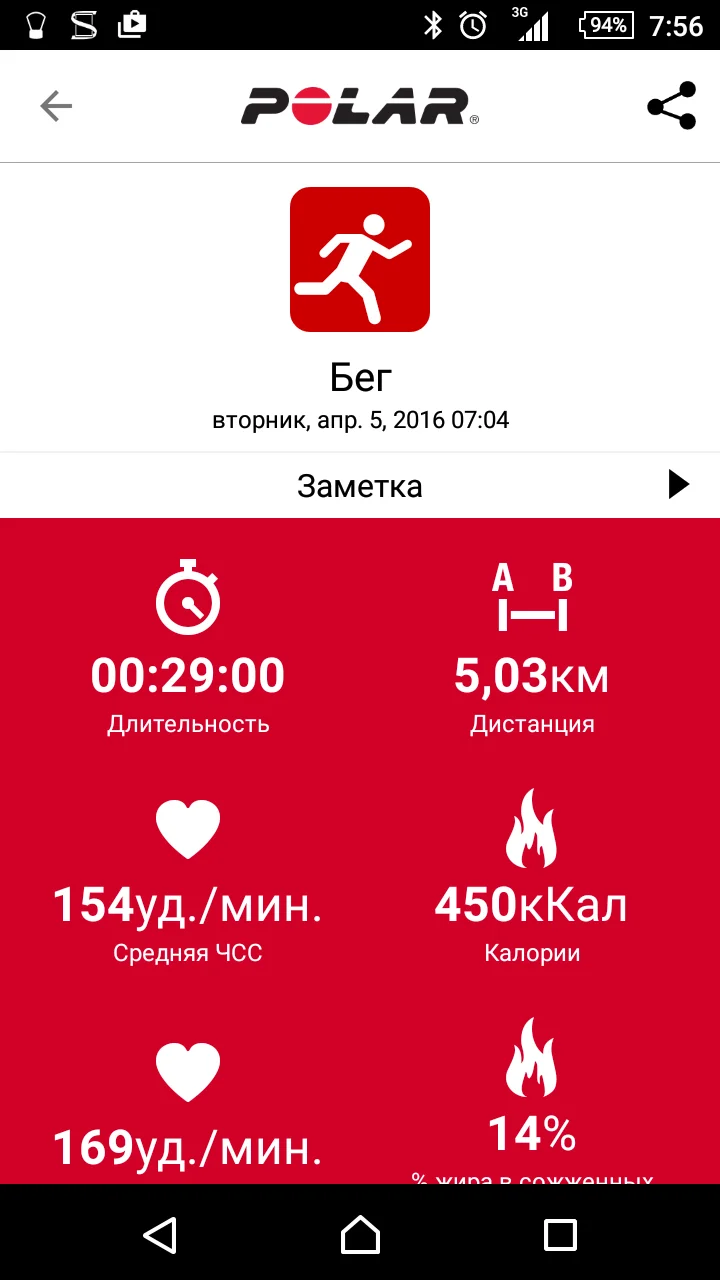
Task: Go back using the top-left arrow
Action: point(56,106)
